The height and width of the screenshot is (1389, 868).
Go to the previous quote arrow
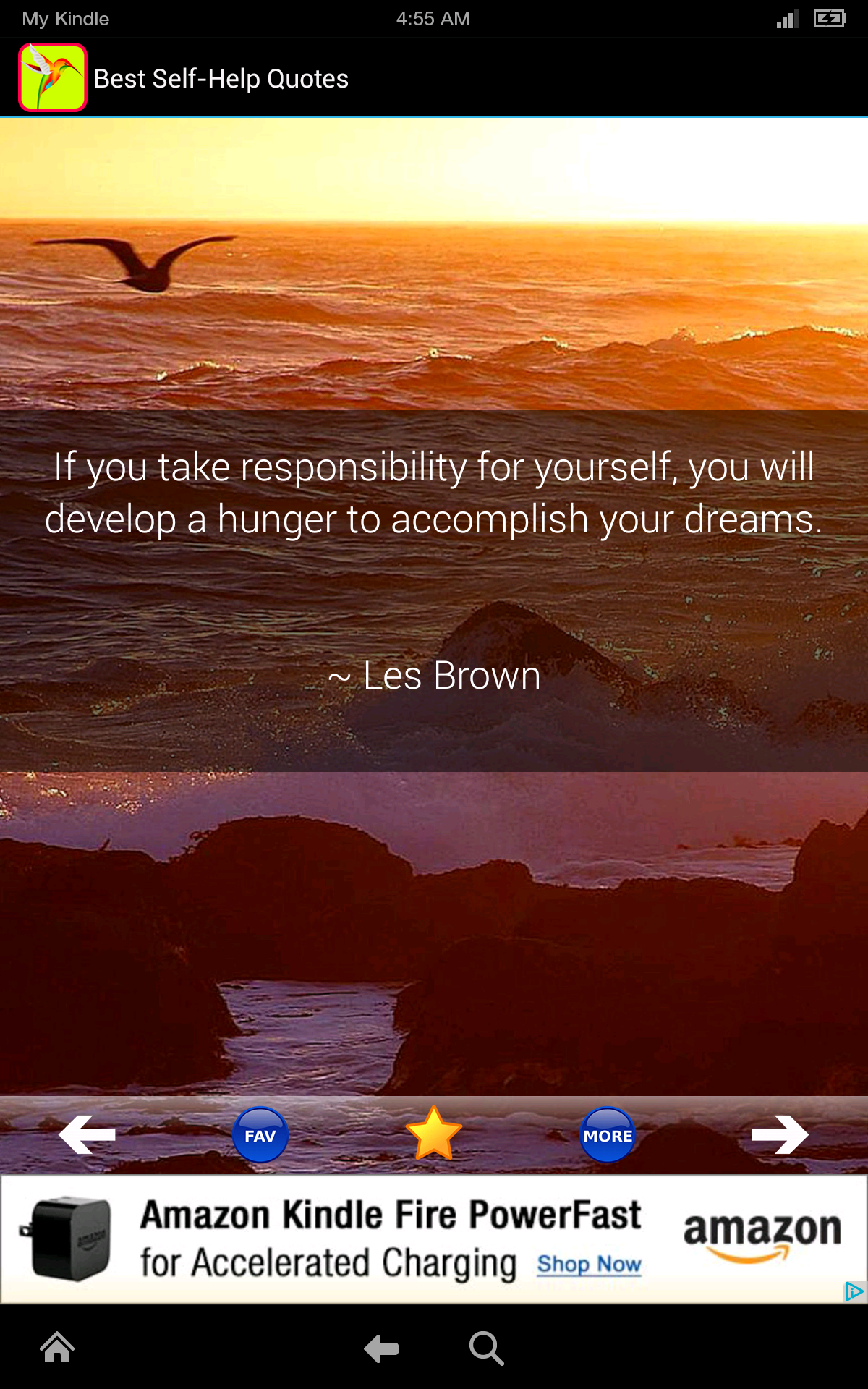pyautogui.click(x=87, y=1134)
